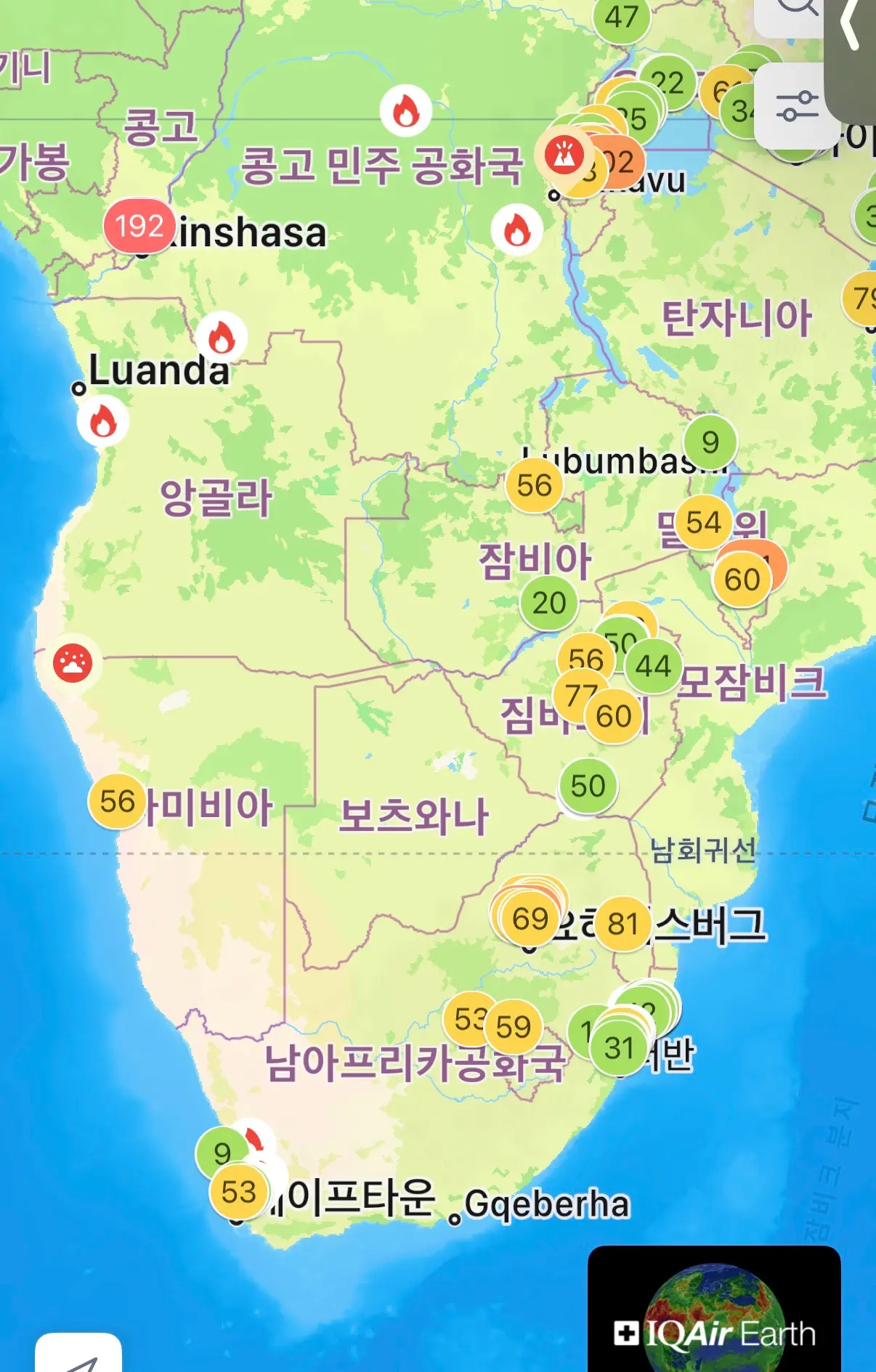Screen dimensions: 876x1372
Task: Open the IQAir Earth globe view
Action: coord(714,1315)
